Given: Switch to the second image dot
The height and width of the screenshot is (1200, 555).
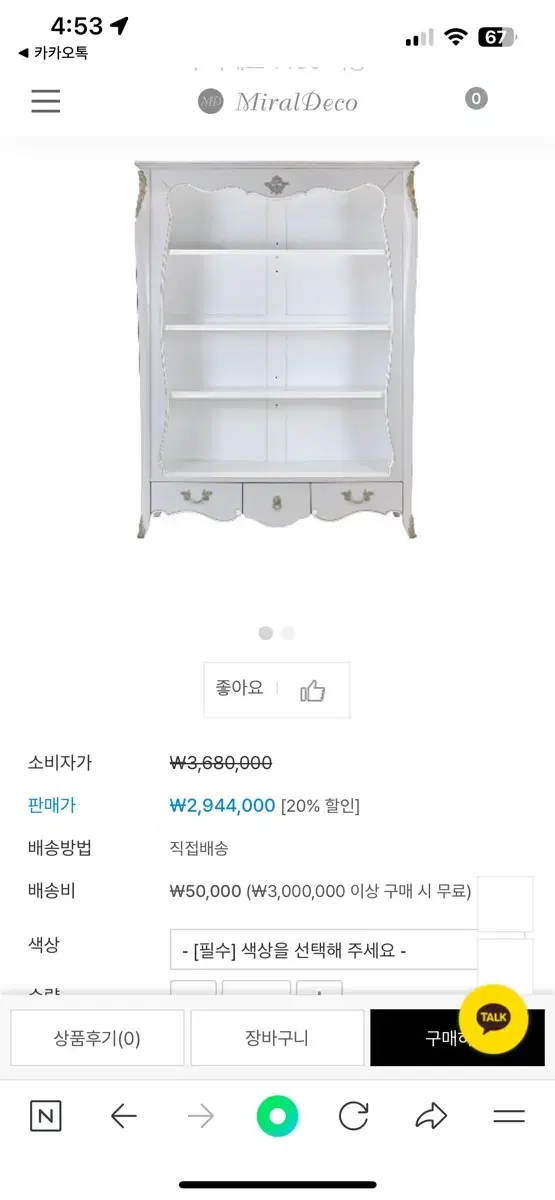Looking at the screenshot, I should pos(288,632).
